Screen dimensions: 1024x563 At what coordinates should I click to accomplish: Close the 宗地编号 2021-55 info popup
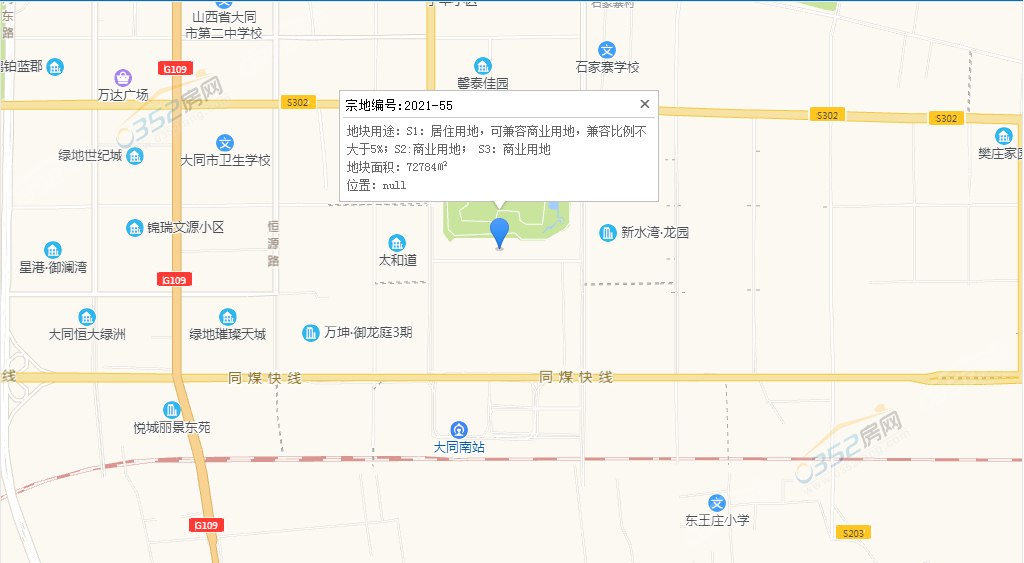pyautogui.click(x=645, y=104)
